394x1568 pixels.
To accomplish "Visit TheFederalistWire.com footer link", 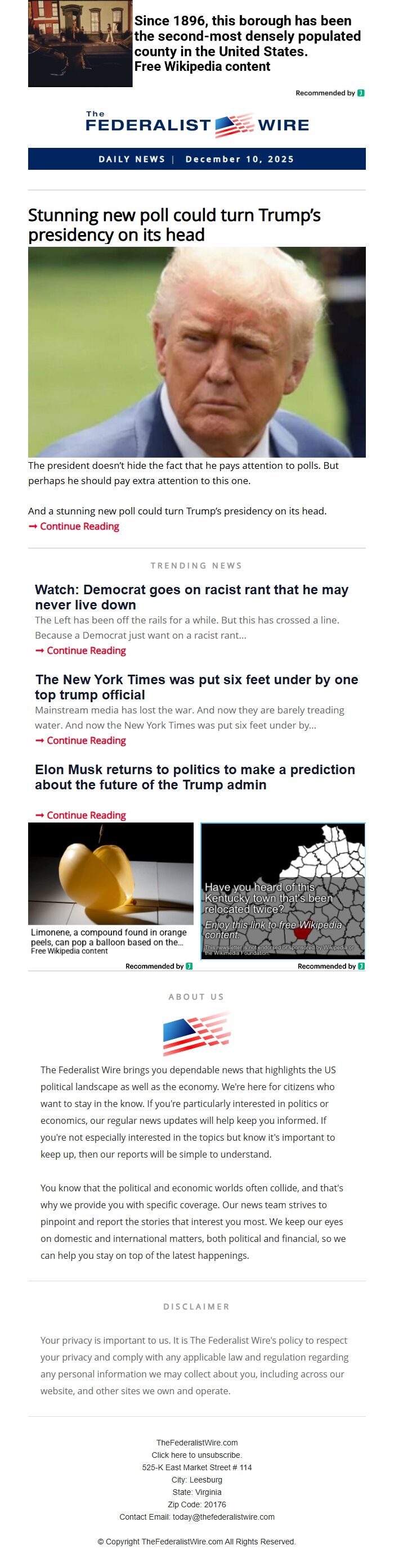I will (196, 1443).
